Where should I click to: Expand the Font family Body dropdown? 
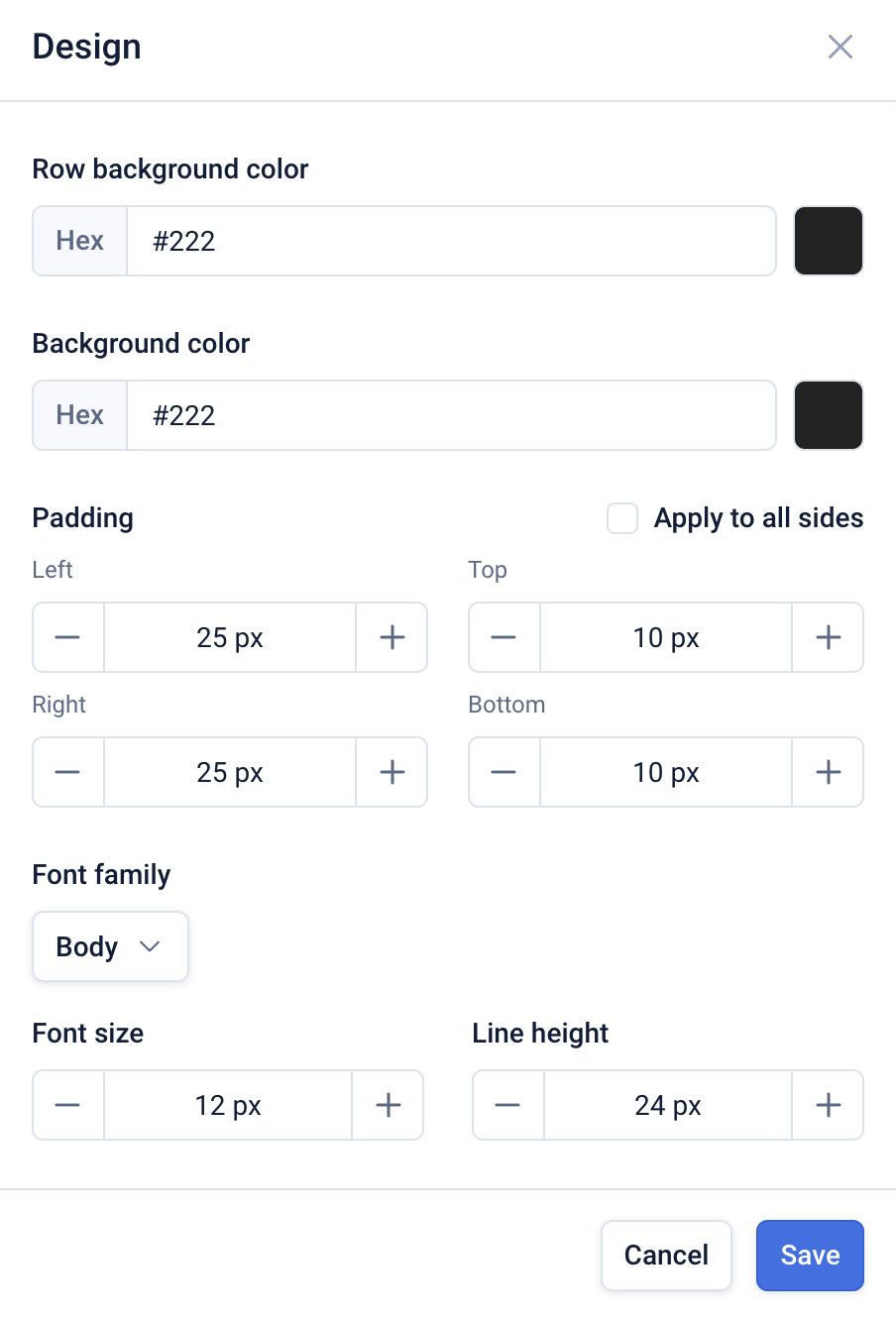110,946
